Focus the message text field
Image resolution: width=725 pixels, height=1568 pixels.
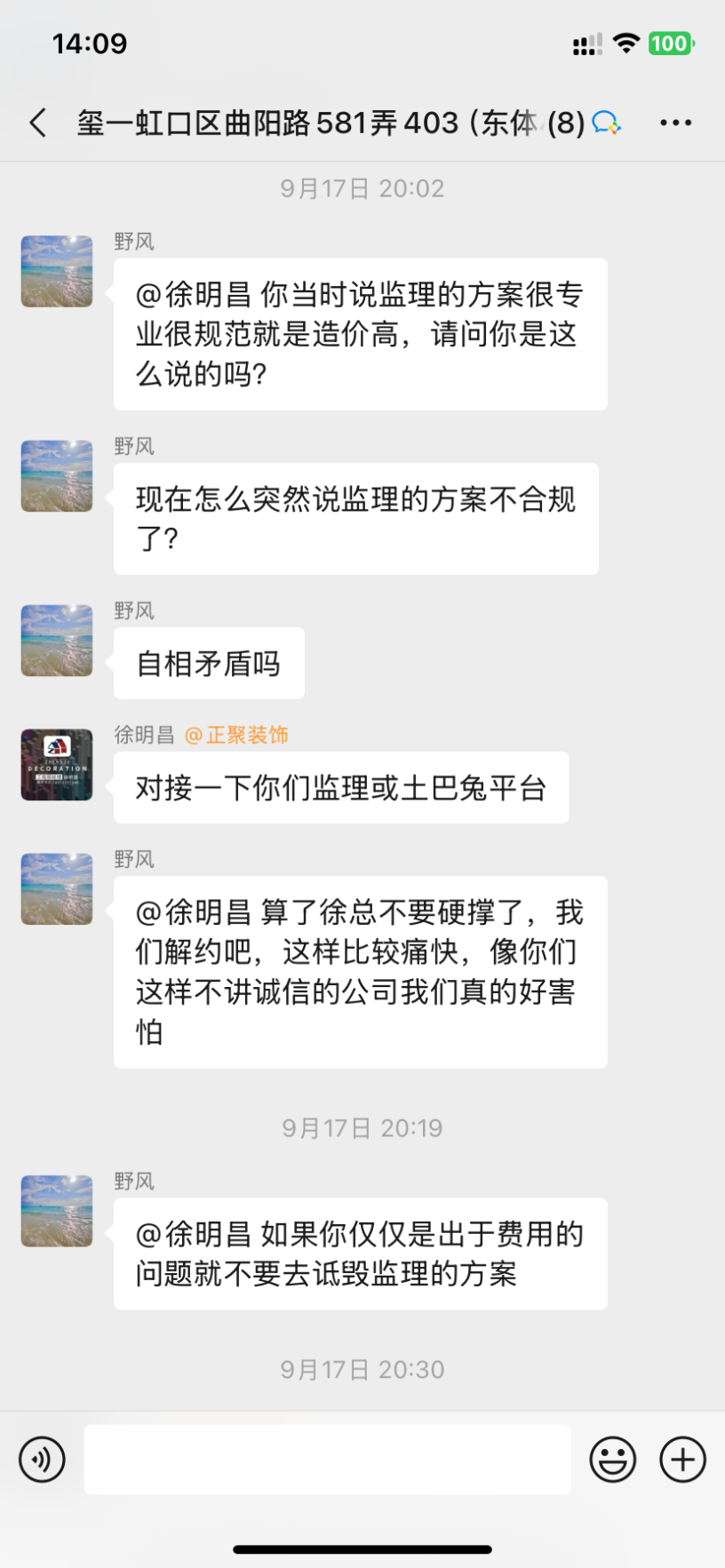click(x=327, y=1460)
